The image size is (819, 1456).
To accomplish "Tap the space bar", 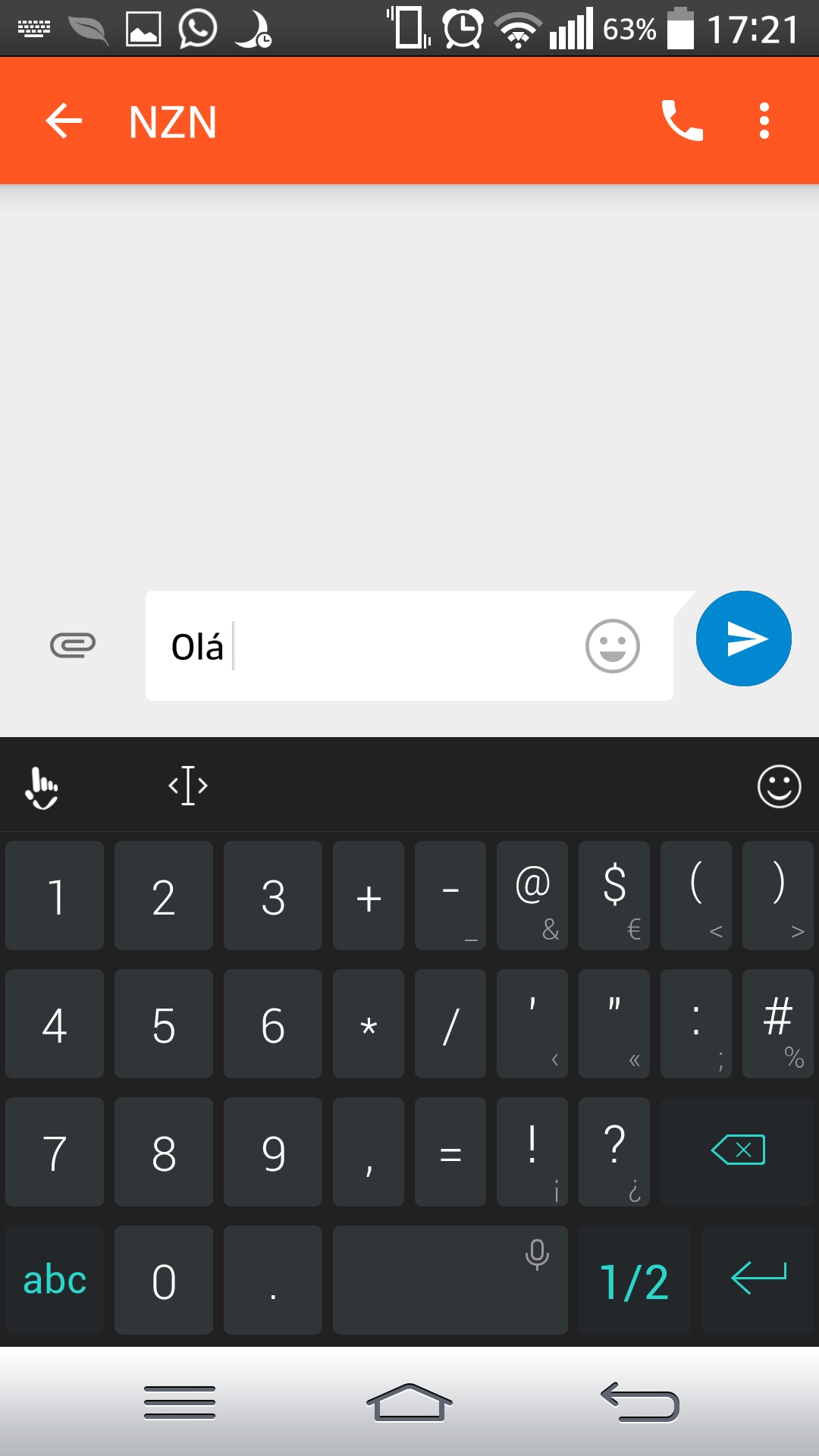I will pos(450,1280).
